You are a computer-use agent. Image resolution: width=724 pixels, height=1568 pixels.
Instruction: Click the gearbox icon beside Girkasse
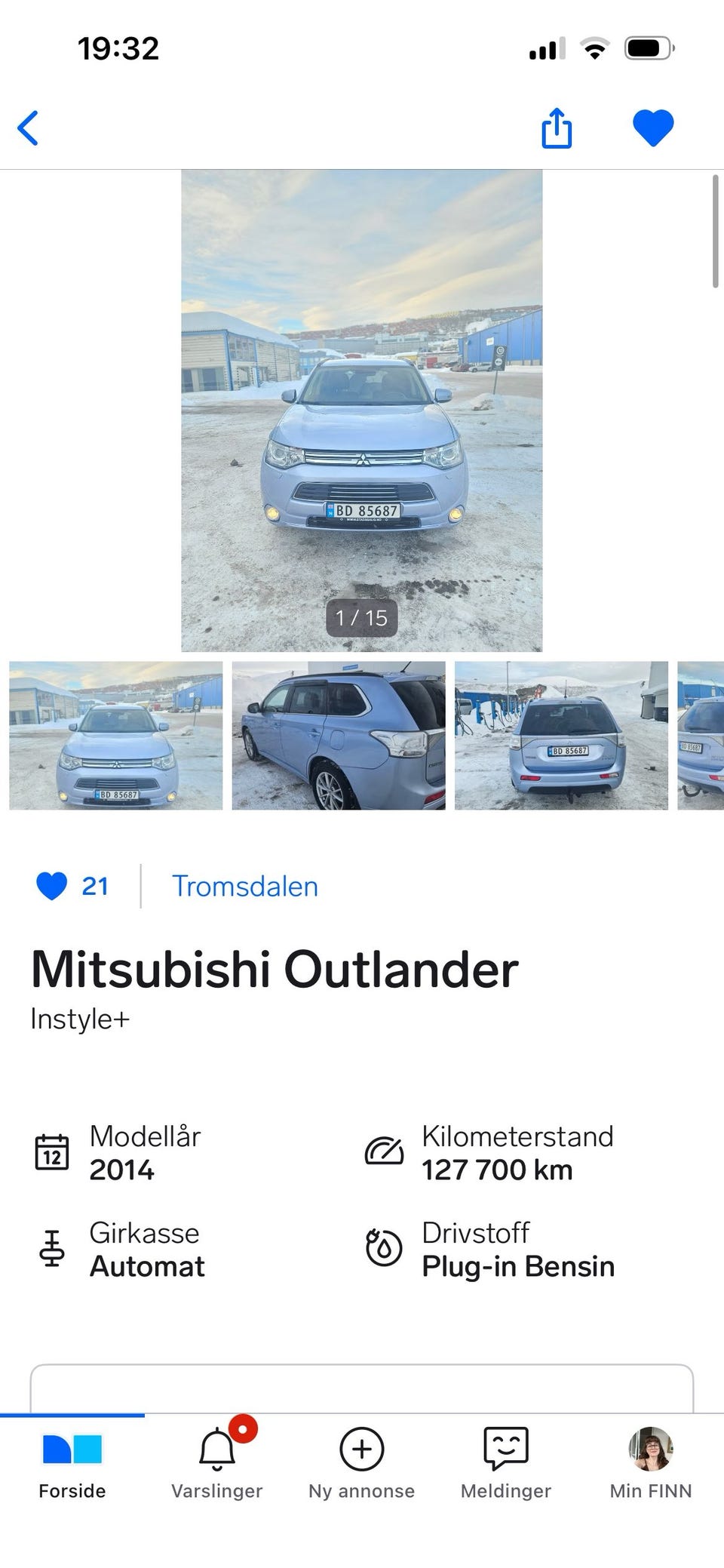pos(51,1249)
